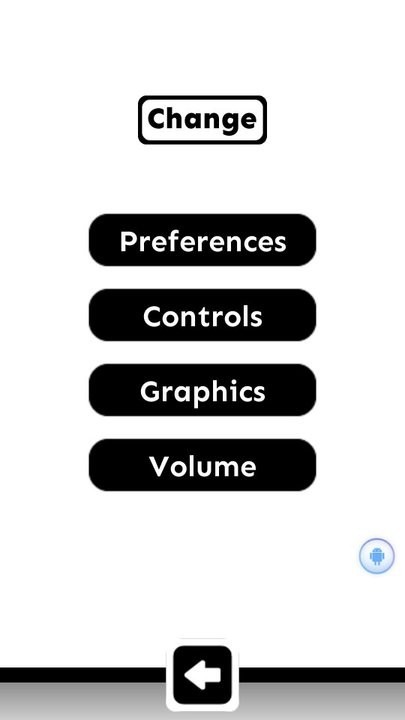Open the Preferences menu
The height and width of the screenshot is (720, 405).
(x=202, y=240)
